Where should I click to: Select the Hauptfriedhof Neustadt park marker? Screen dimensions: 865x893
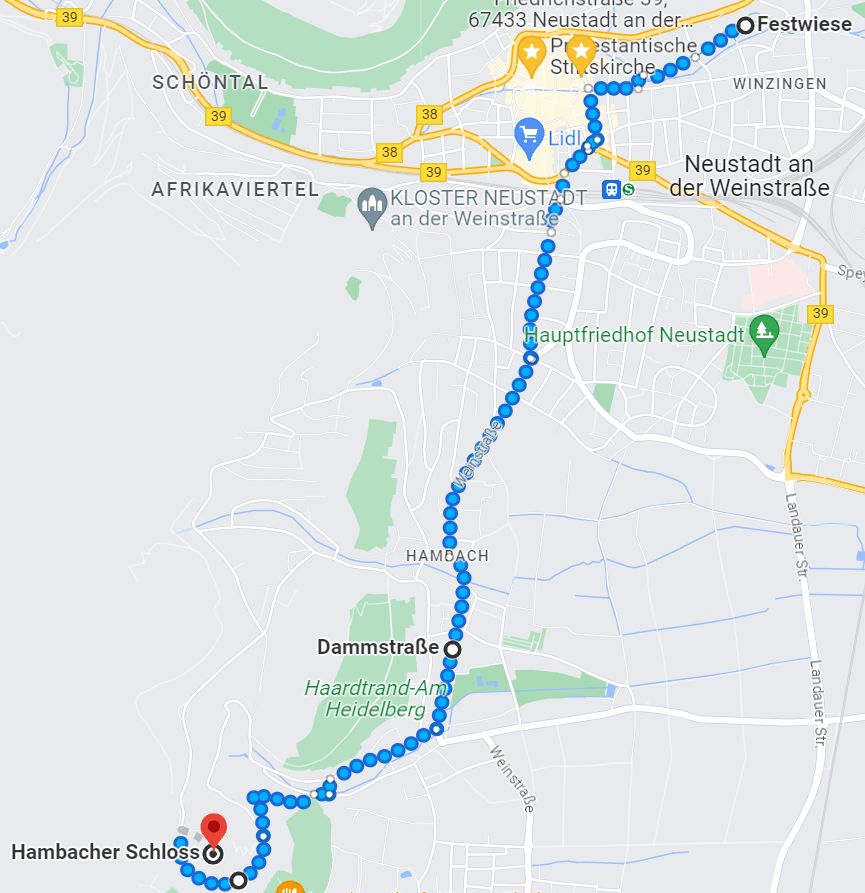click(x=765, y=335)
